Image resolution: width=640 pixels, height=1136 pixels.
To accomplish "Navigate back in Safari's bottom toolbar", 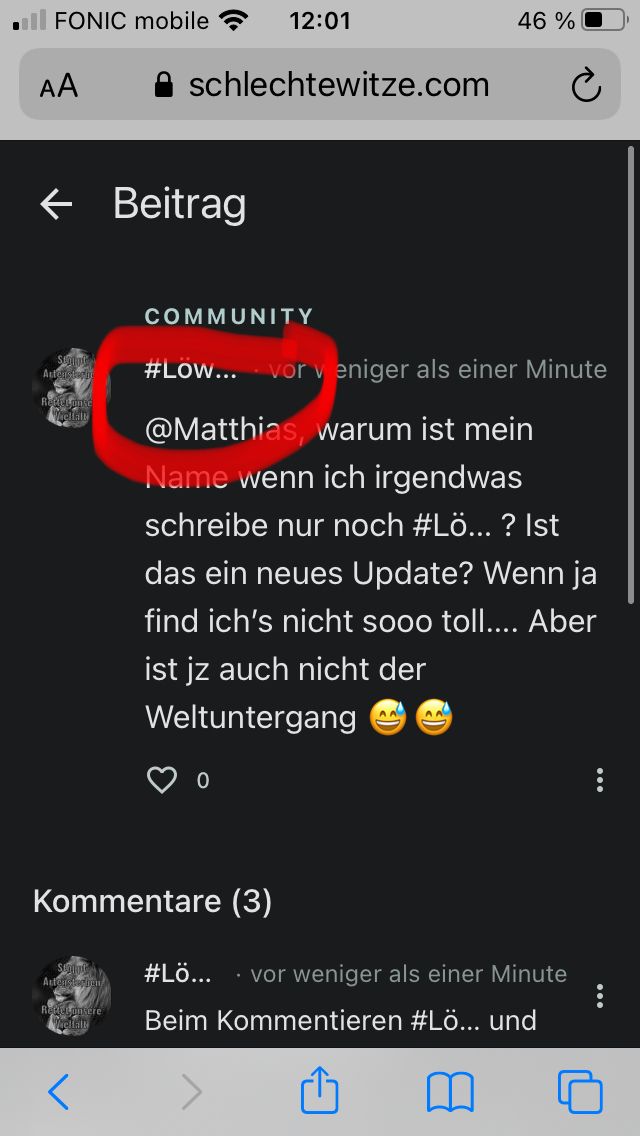I will tap(59, 1092).
